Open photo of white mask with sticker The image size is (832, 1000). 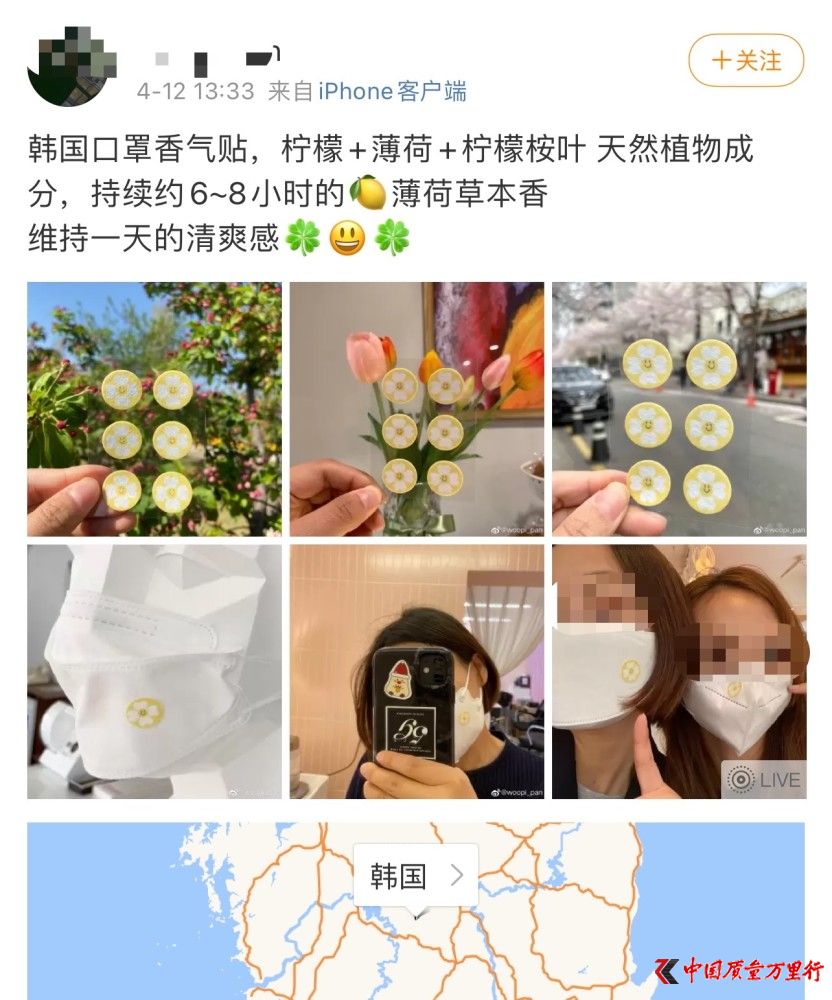click(154, 671)
